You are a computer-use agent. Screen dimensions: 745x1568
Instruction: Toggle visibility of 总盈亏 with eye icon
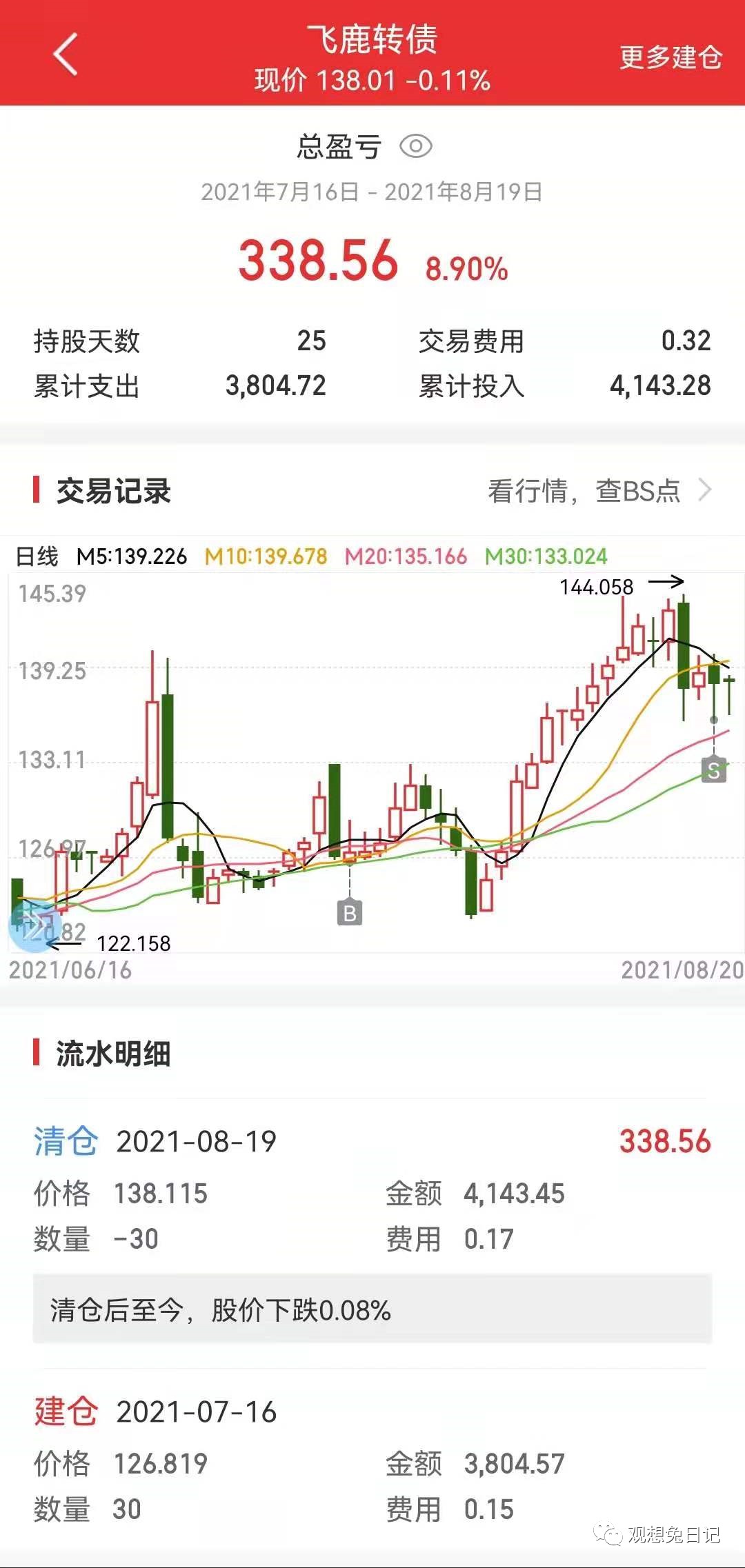[x=416, y=146]
